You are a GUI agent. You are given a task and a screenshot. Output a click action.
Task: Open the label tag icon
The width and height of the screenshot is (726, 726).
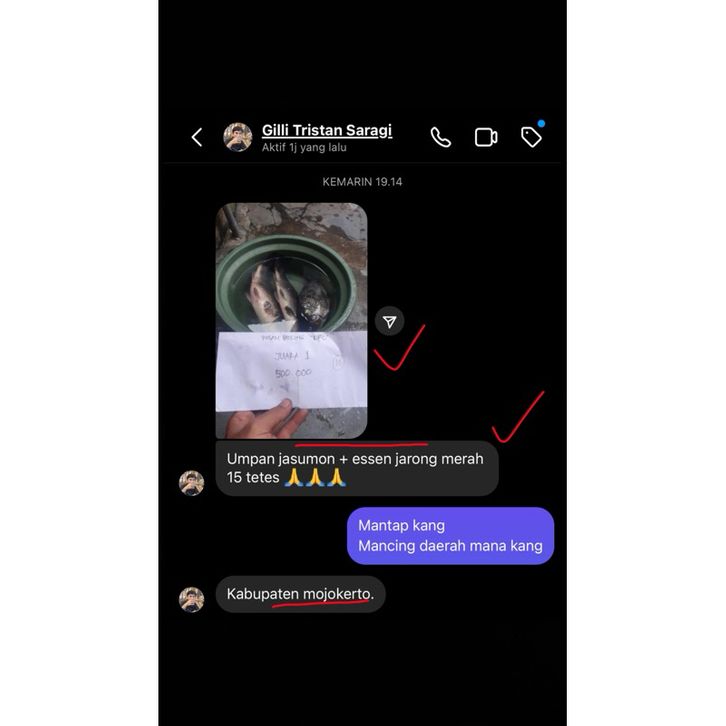coord(532,137)
